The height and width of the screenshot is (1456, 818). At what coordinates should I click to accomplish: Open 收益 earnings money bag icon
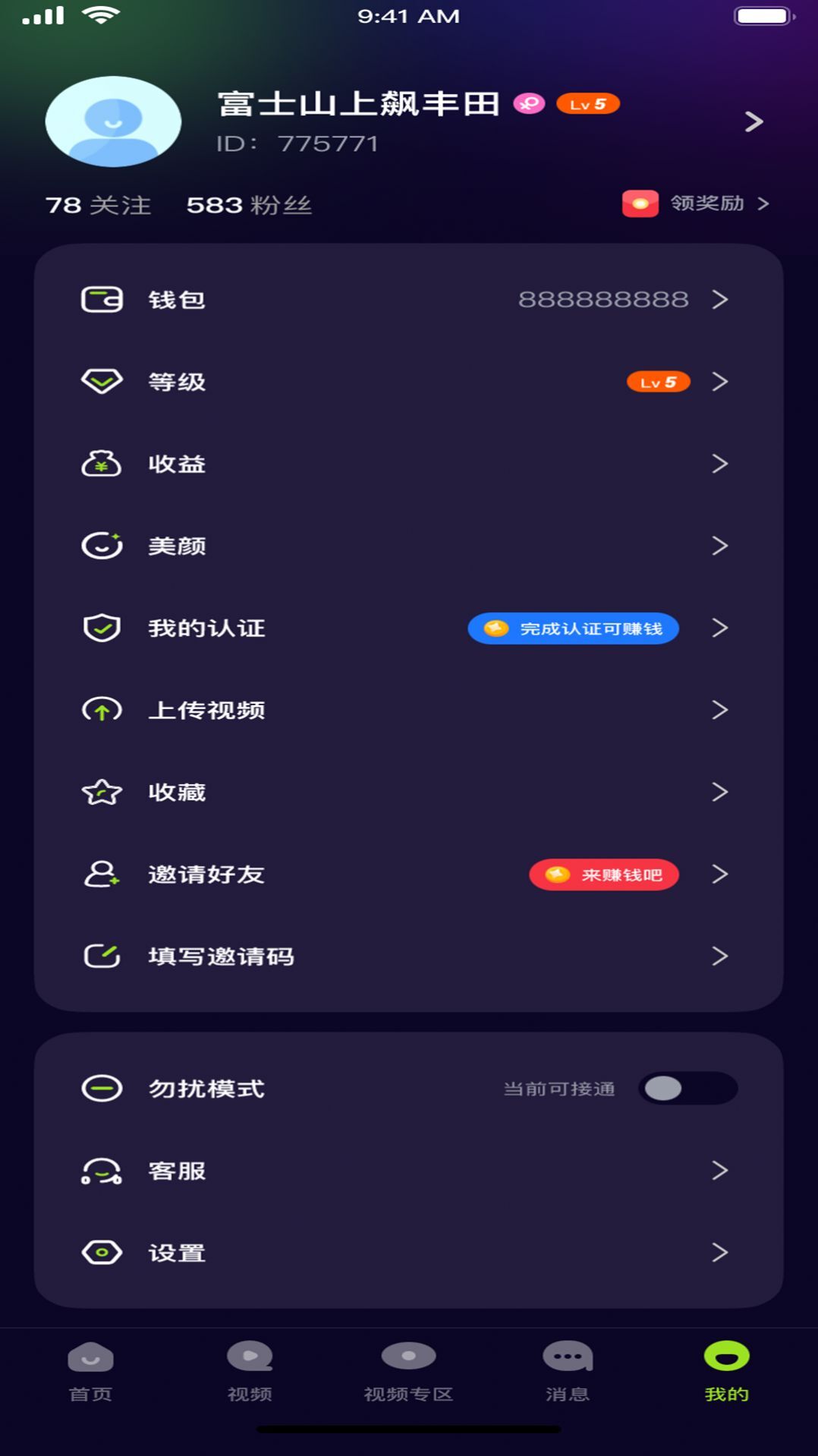tap(102, 464)
